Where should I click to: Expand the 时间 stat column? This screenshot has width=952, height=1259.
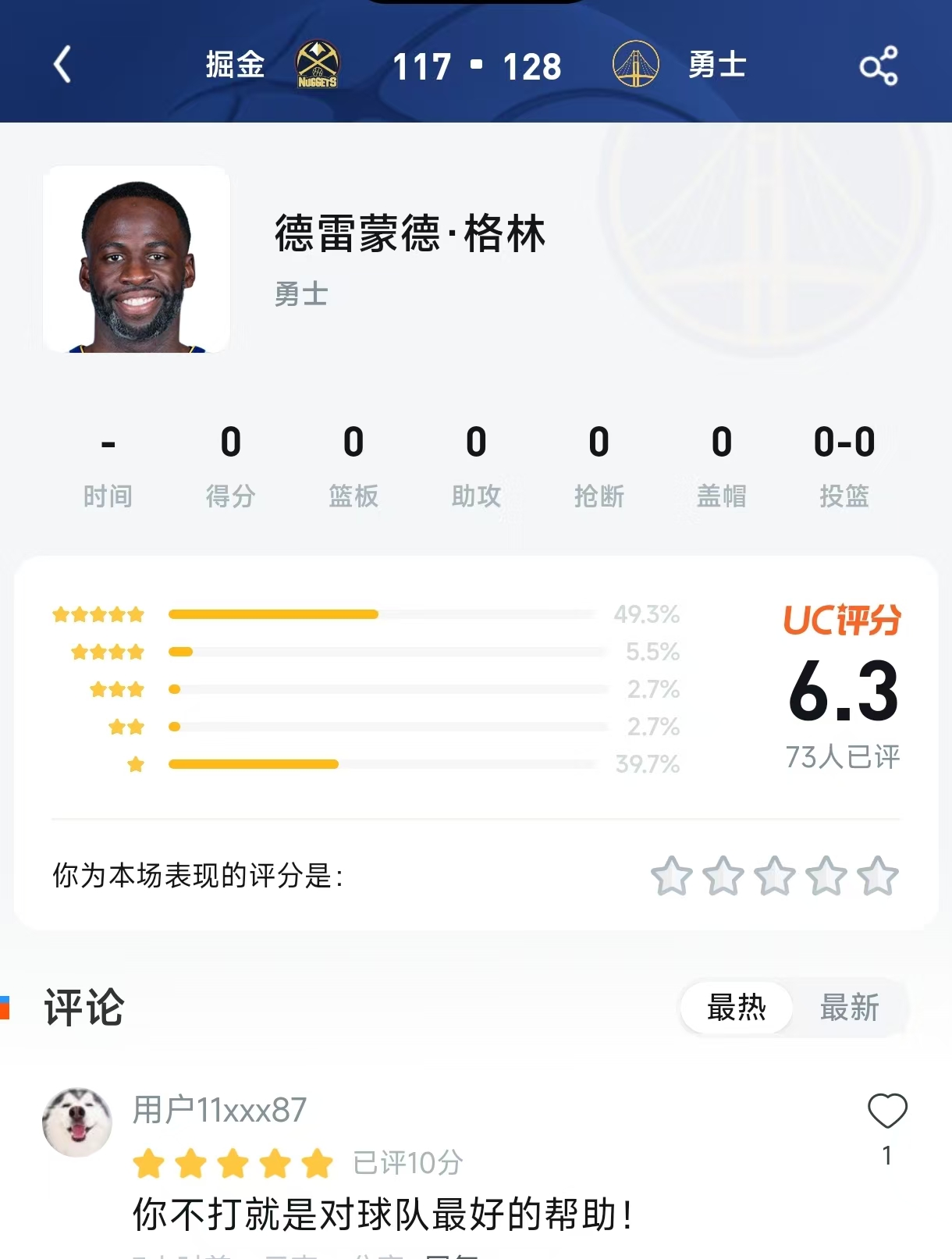pos(110,468)
